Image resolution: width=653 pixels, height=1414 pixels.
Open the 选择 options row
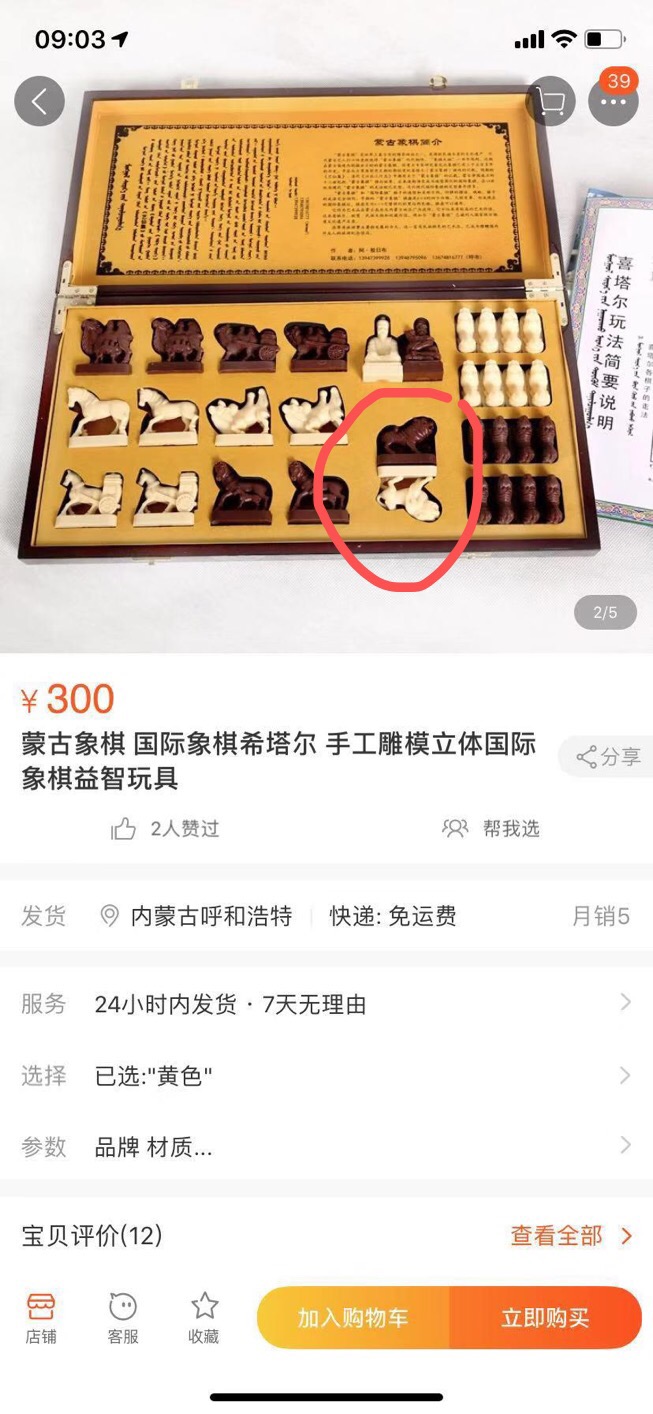coord(326,1076)
